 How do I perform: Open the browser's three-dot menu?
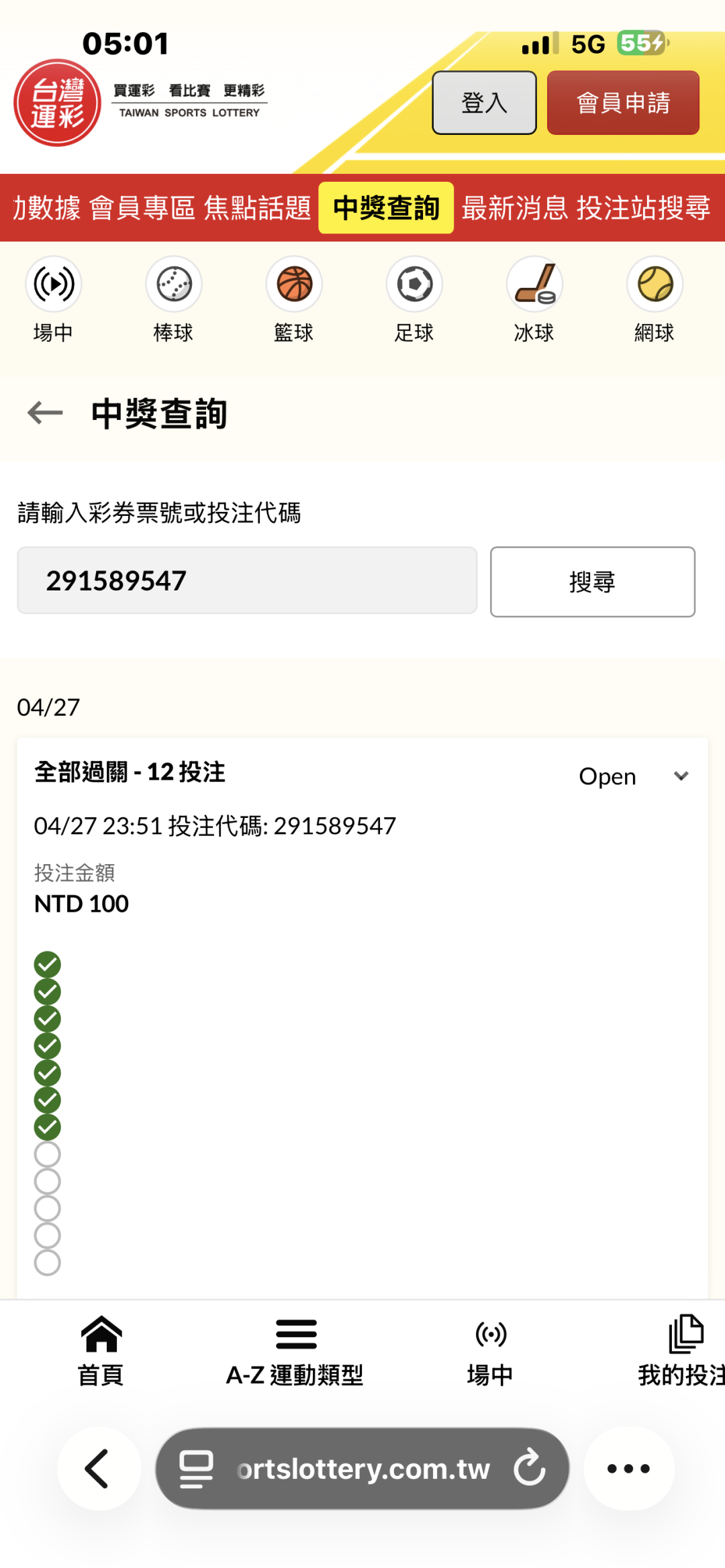pos(628,1468)
